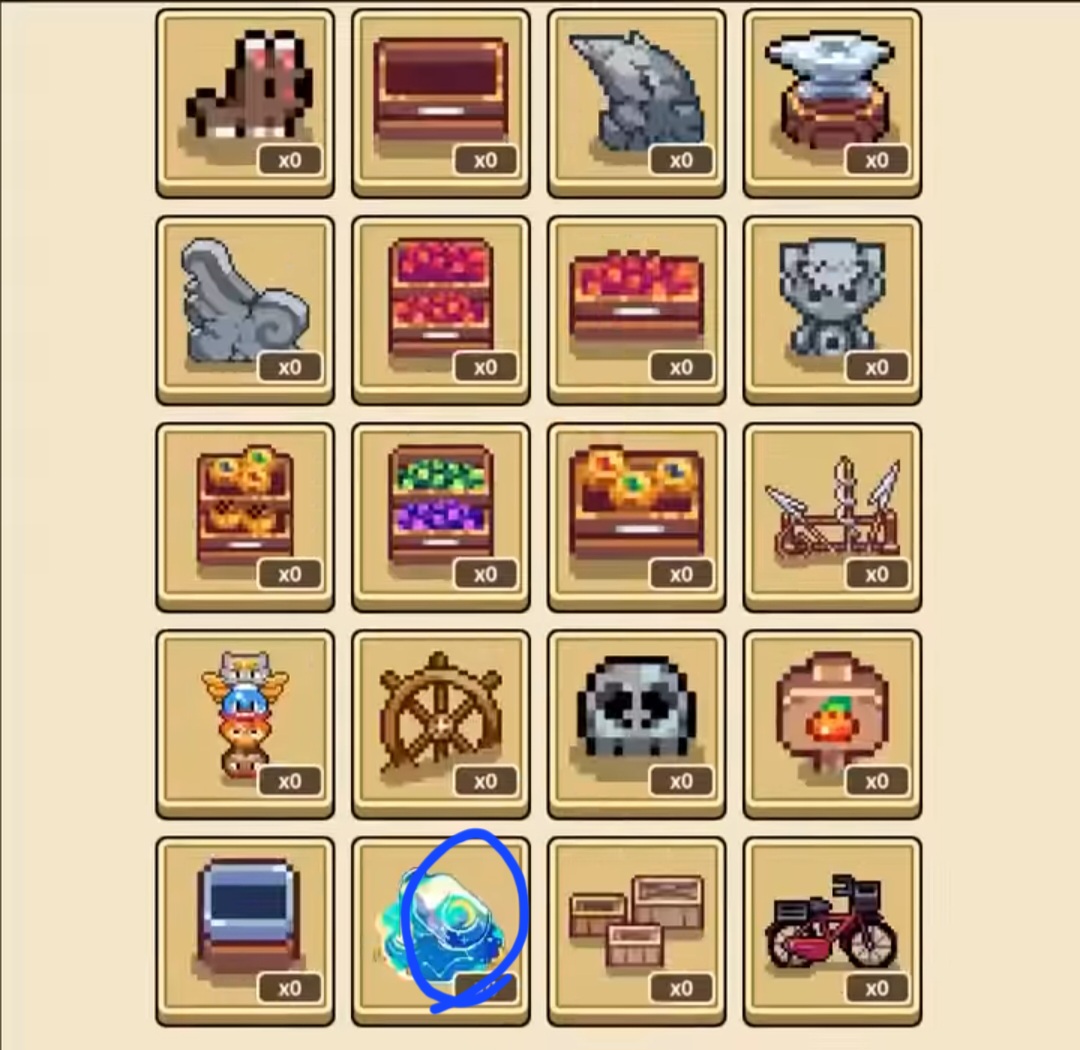Select the wooden ship wheel
The width and height of the screenshot is (1080, 1050).
point(441,724)
